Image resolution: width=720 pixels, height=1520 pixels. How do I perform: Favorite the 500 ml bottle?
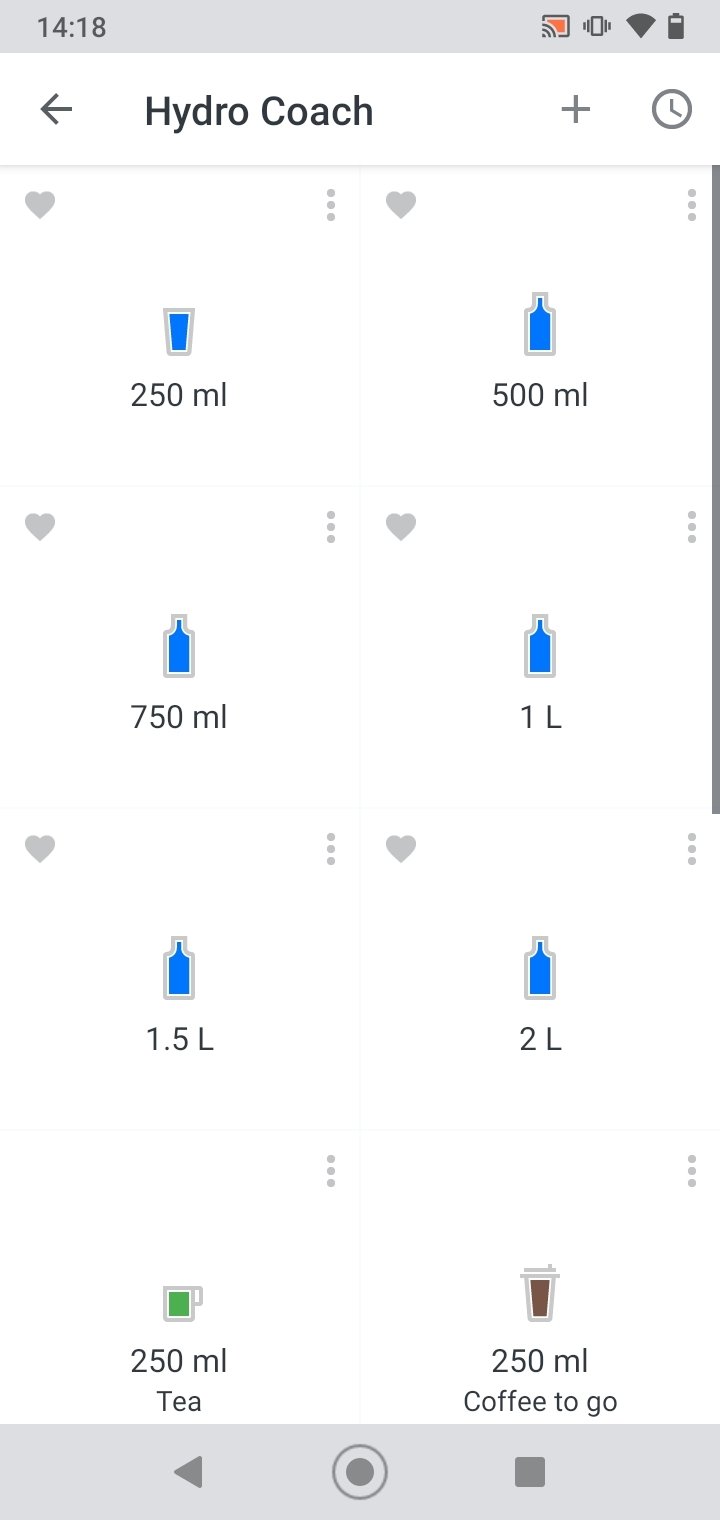401,205
